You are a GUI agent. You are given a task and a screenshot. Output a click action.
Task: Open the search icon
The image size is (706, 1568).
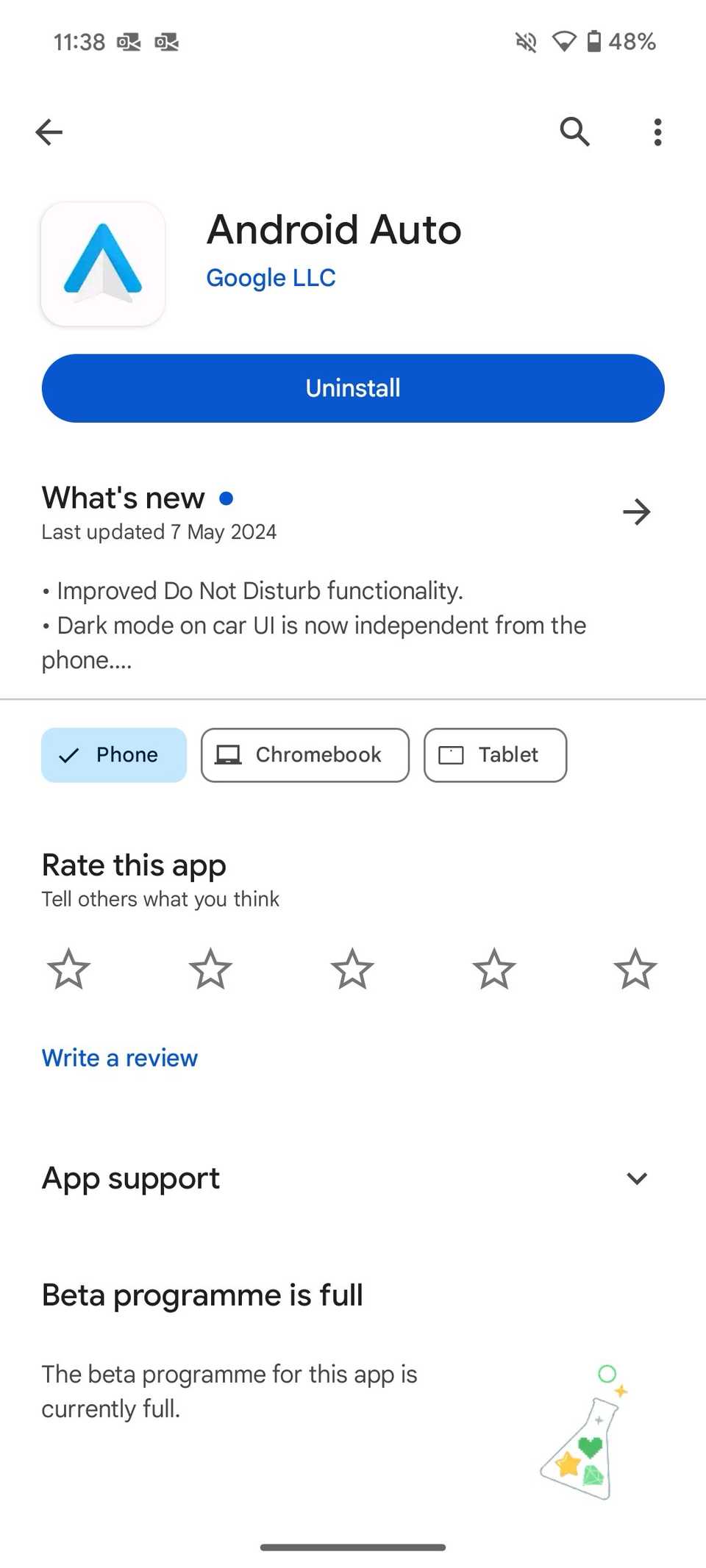point(574,132)
